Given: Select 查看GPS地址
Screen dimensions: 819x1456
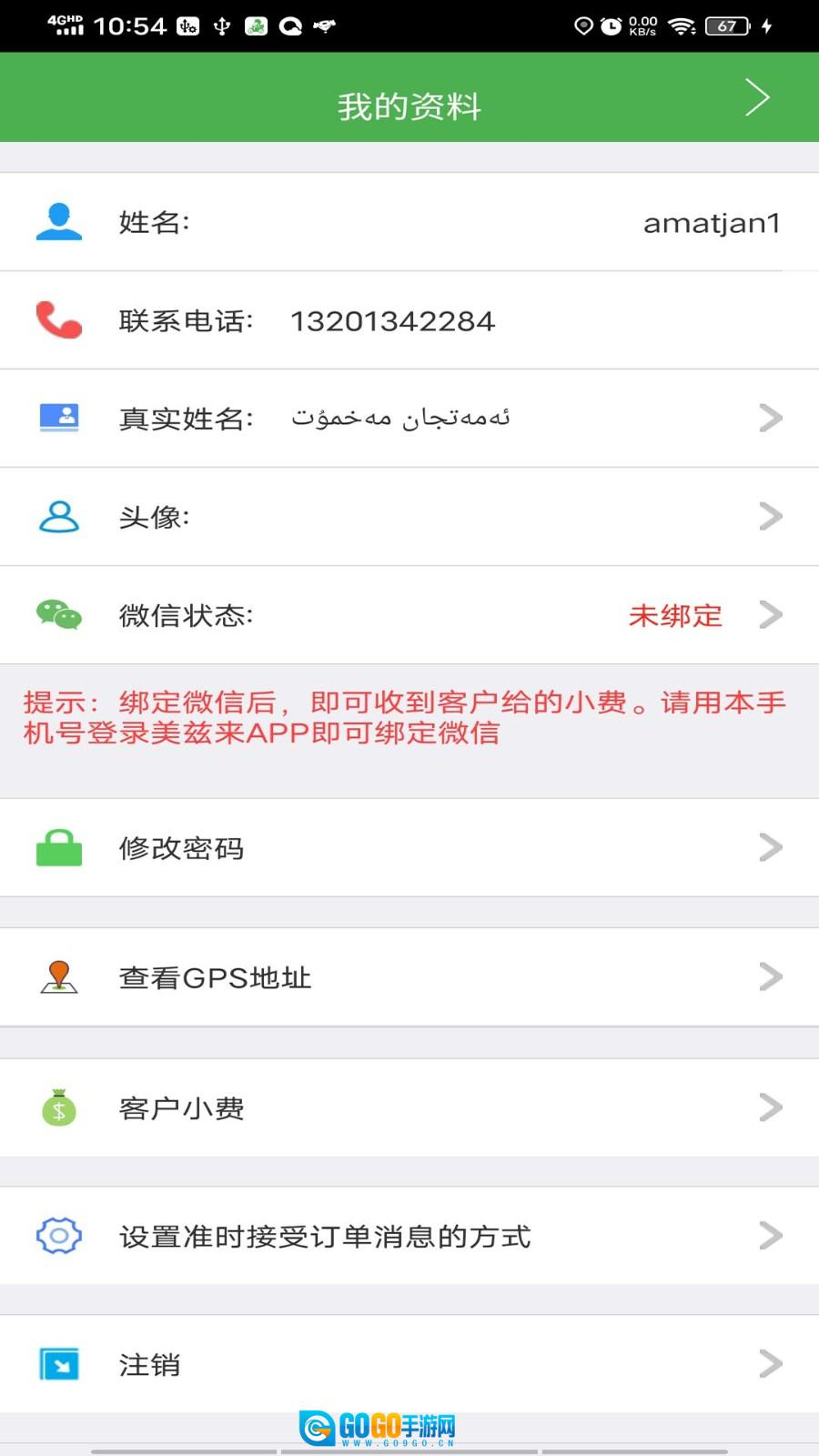Looking at the screenshot, I should [409, 977].
